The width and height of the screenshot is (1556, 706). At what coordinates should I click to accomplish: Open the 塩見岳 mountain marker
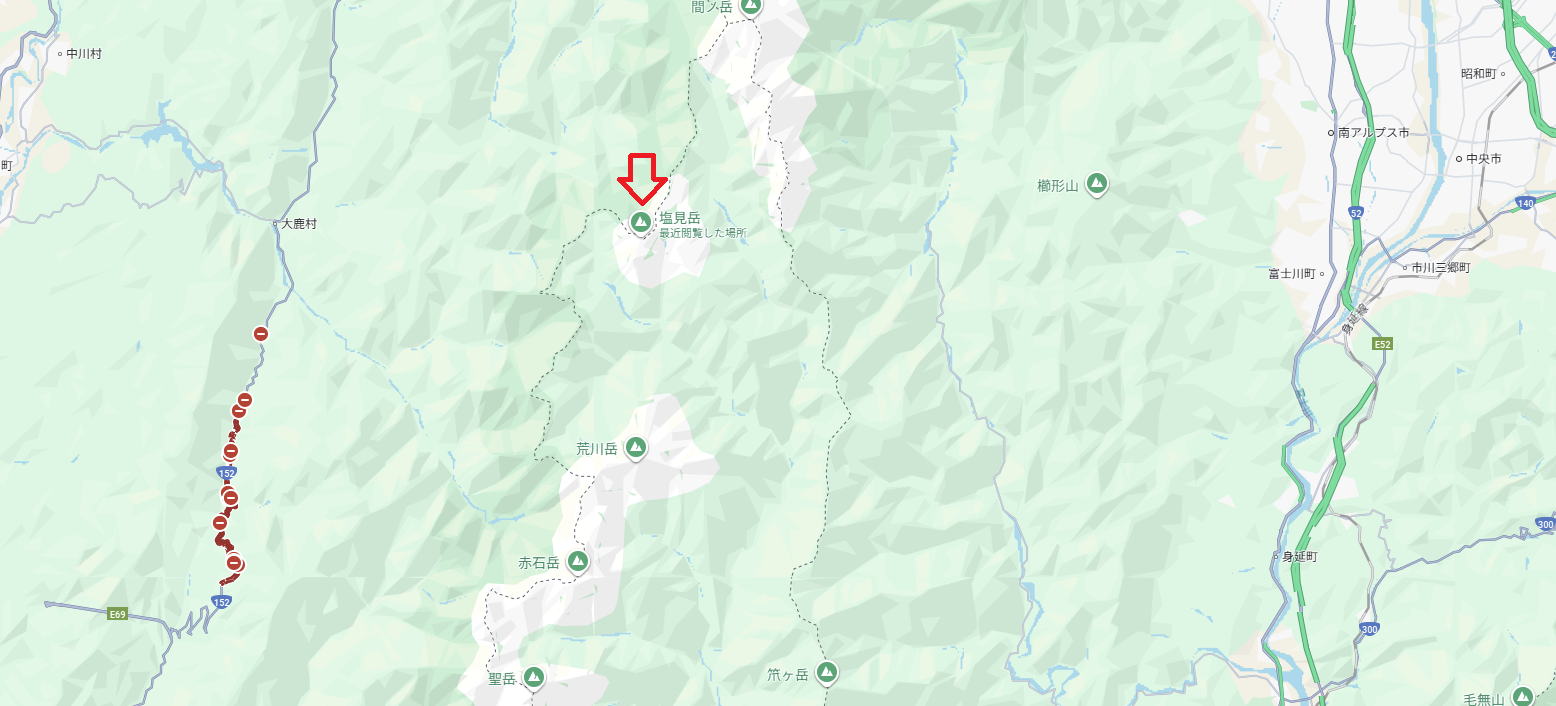640,221
